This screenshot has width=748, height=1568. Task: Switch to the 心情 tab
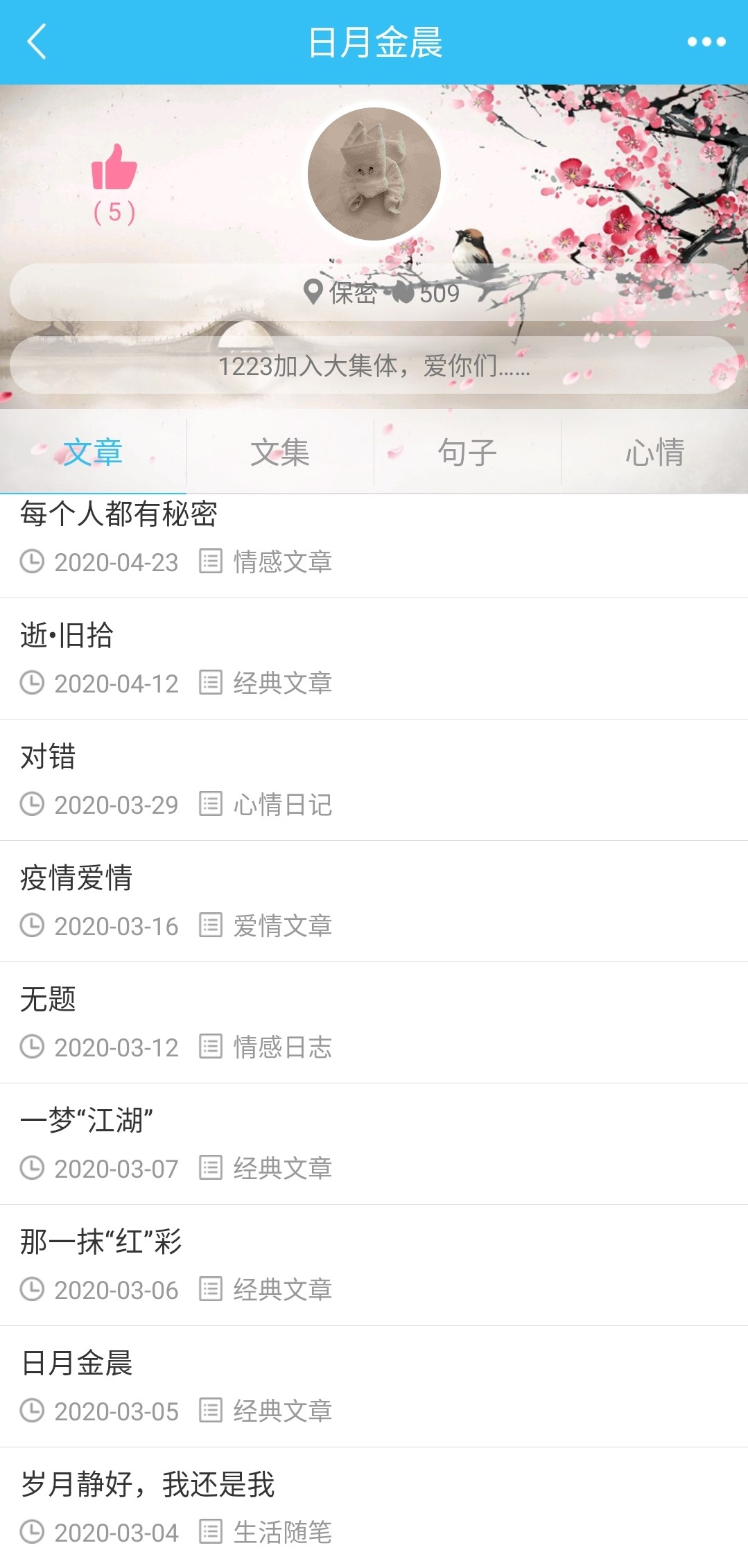pos(654,453)
